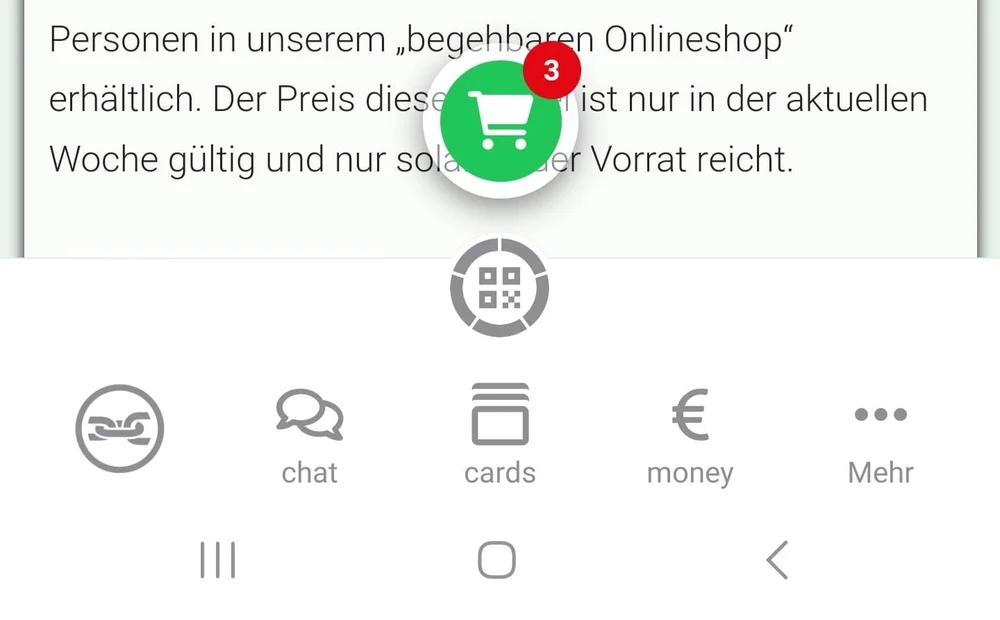
Task: Open the QR code scanner
Action: pyautogui.click(x=499, y=287)
